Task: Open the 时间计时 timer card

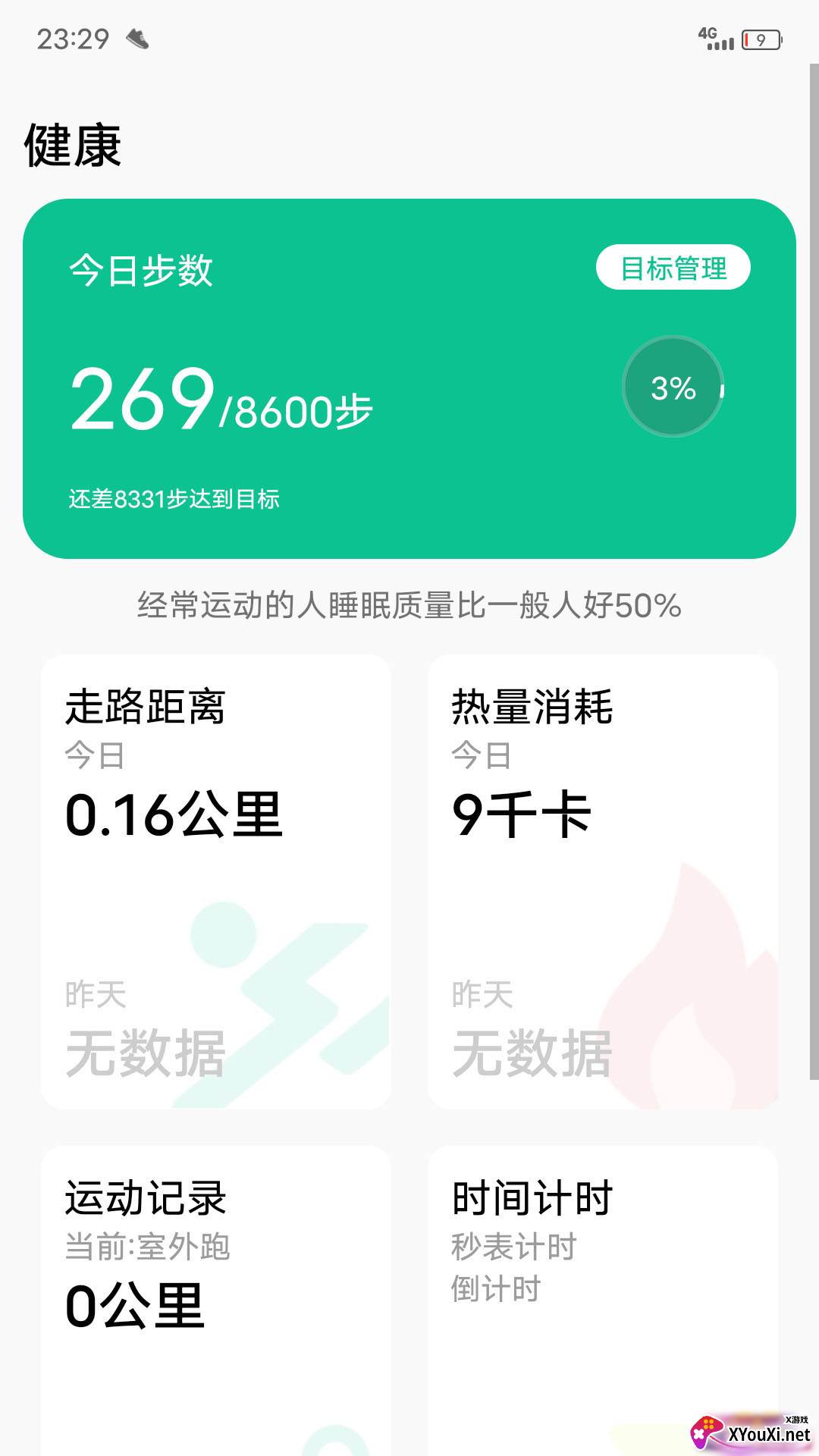Action: pos(603,1301)
